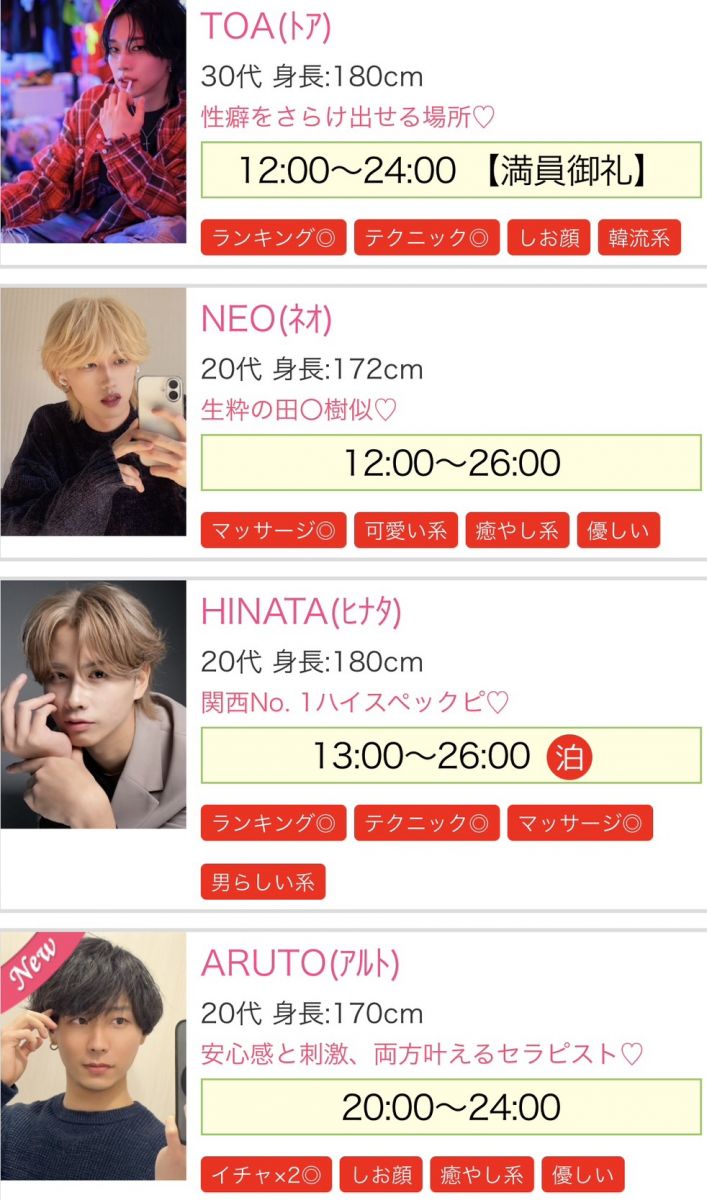Tap the 優しい tag under ARUTO
This screenshot has height=1200, width=707.
583,1174
